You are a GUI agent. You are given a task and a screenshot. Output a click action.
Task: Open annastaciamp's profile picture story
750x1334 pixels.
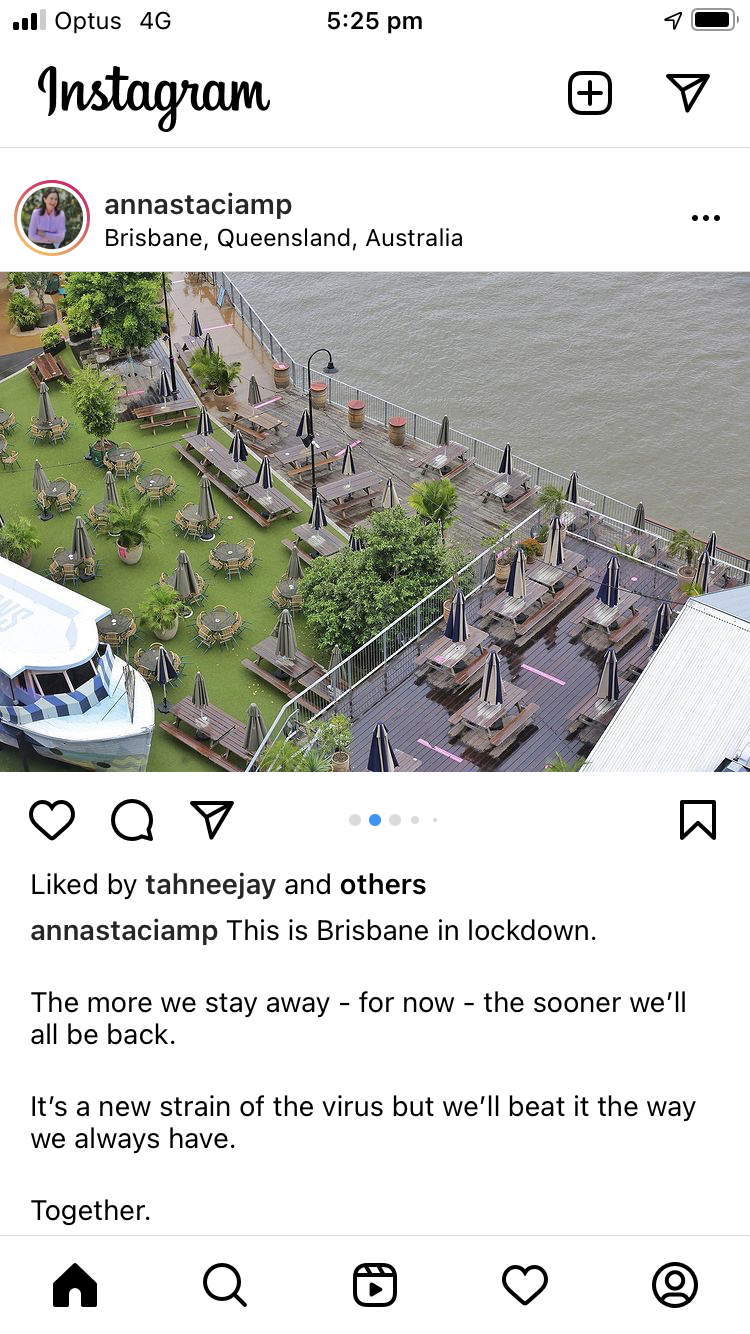(x=52, y=219)
